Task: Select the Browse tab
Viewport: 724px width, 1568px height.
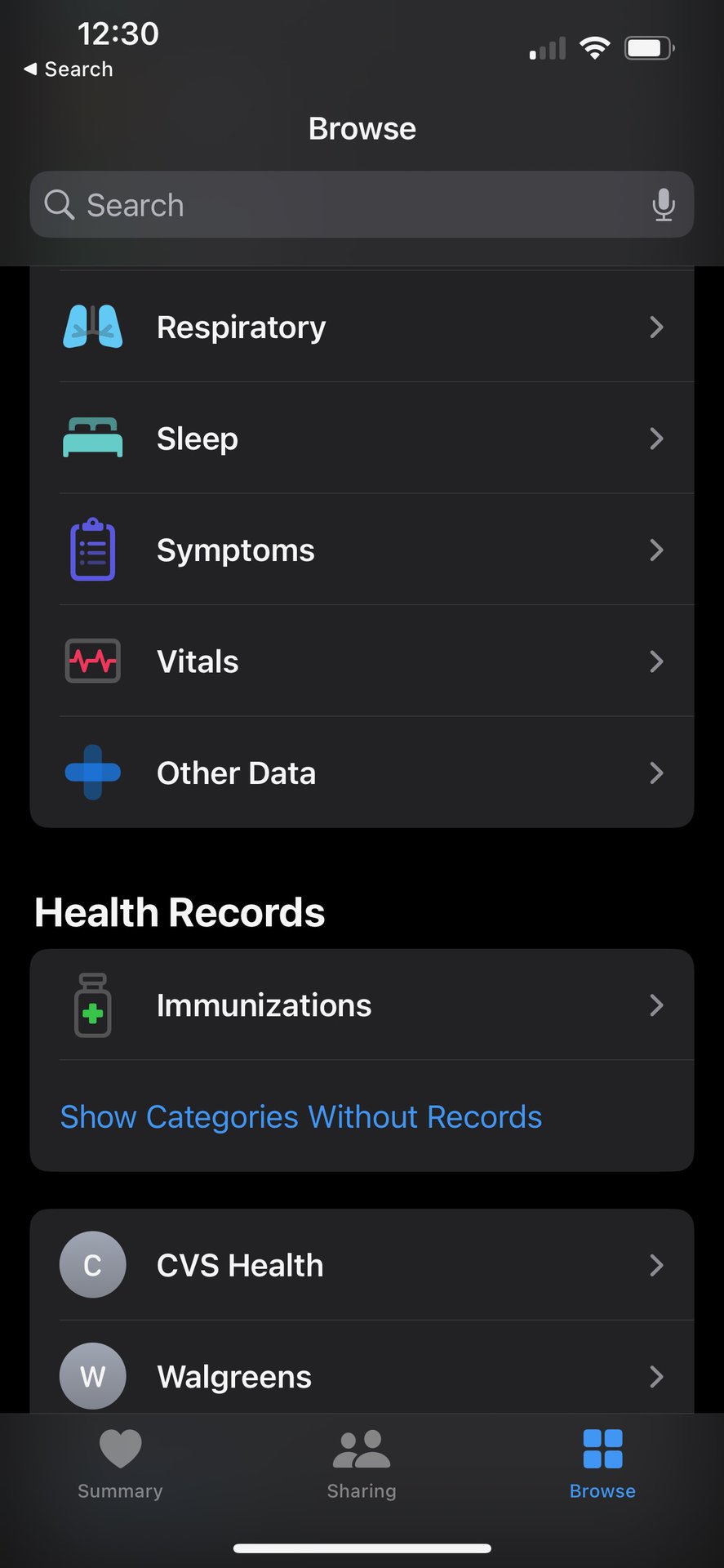Action: (602, 1463)
